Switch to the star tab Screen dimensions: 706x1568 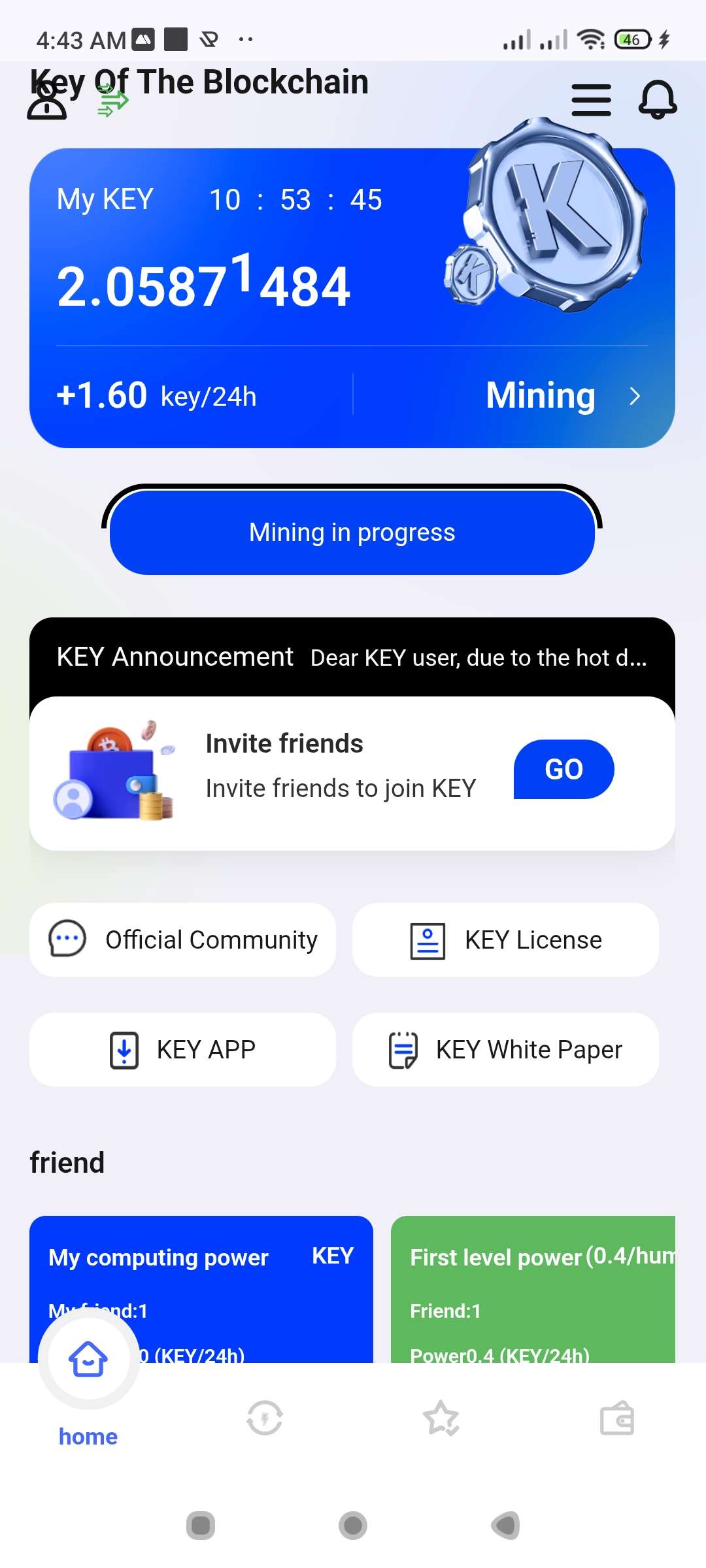(x=441, y=1418)
